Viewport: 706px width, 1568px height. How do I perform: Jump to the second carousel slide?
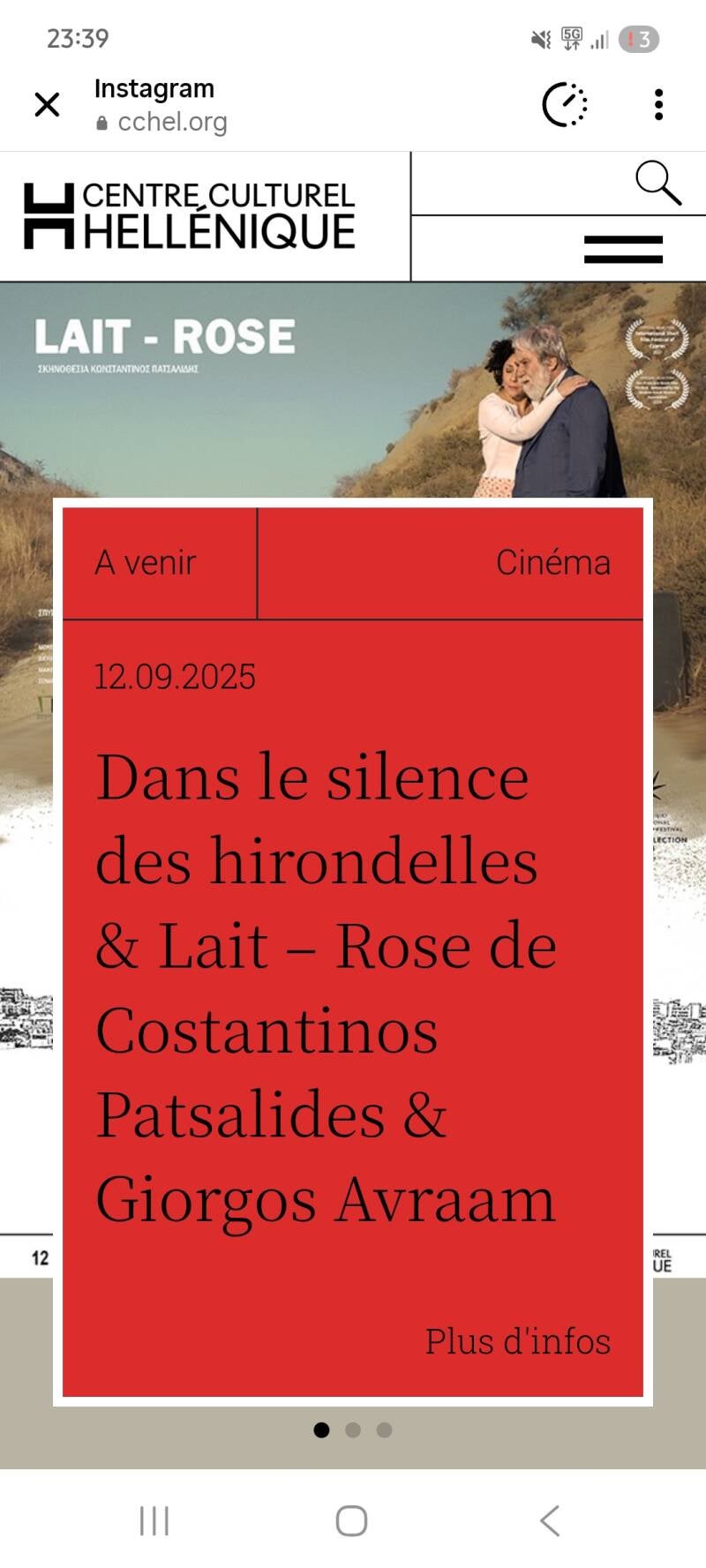[353, 1430]
